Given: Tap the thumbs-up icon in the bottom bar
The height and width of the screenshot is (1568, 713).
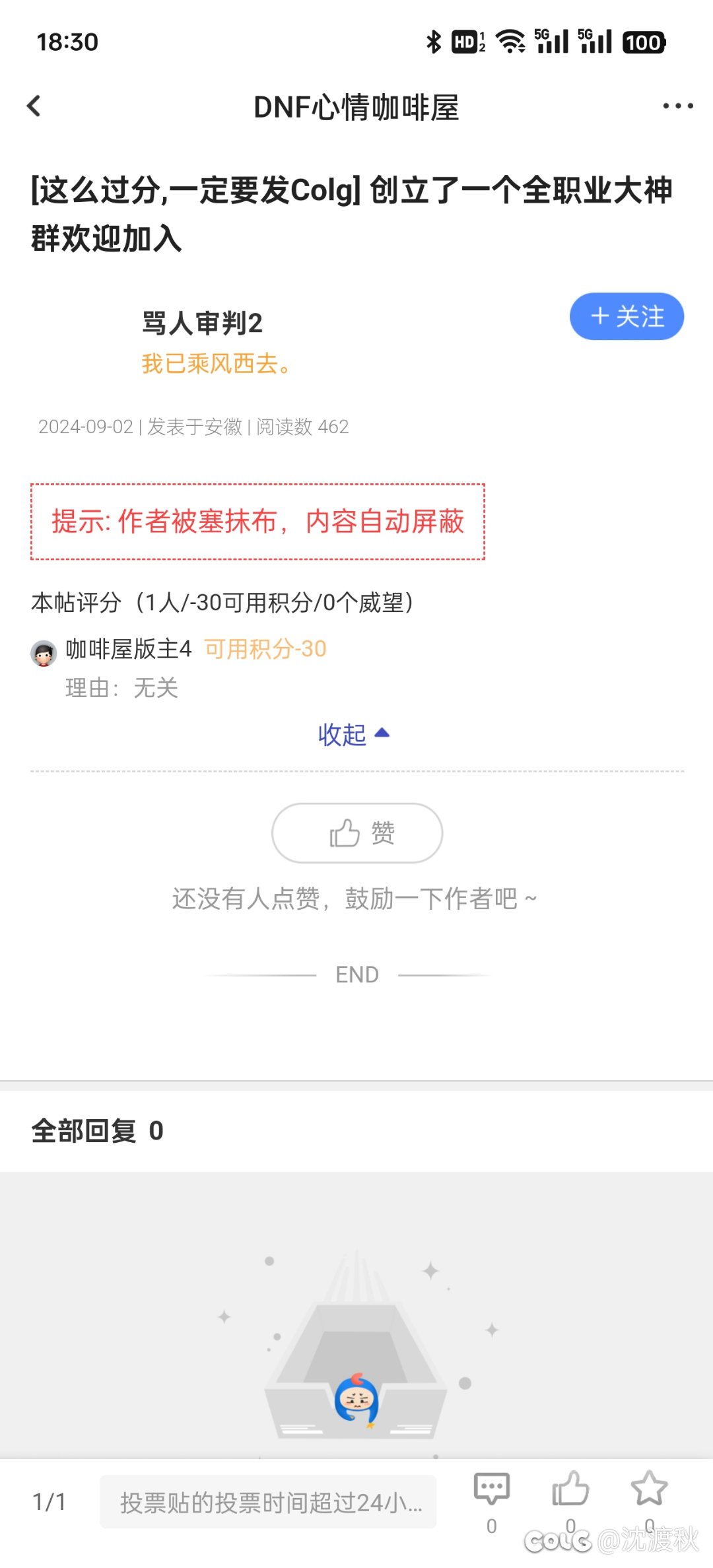Looking at the screenshot, I should 570,1489.
